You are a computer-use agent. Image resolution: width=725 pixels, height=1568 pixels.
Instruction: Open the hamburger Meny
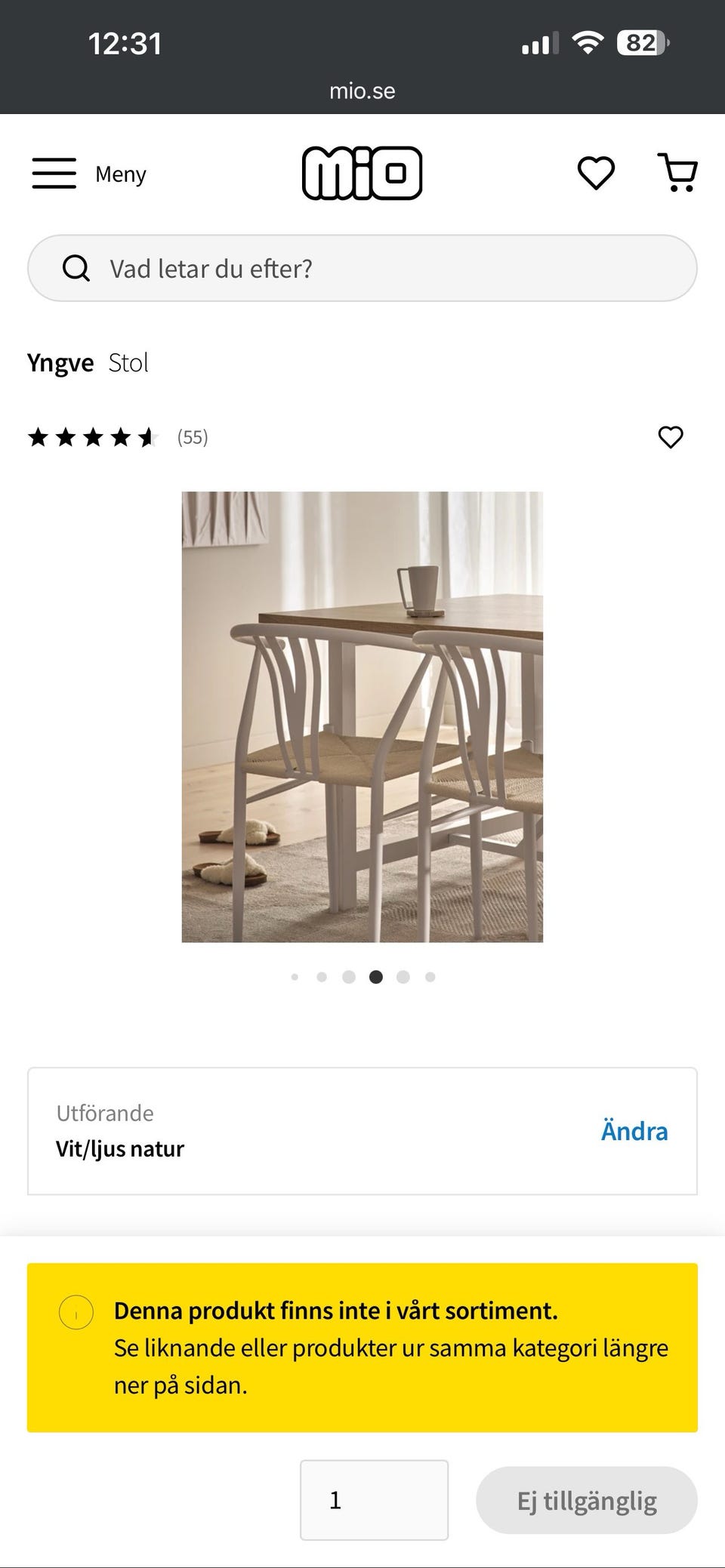click(x=53, y=173)
